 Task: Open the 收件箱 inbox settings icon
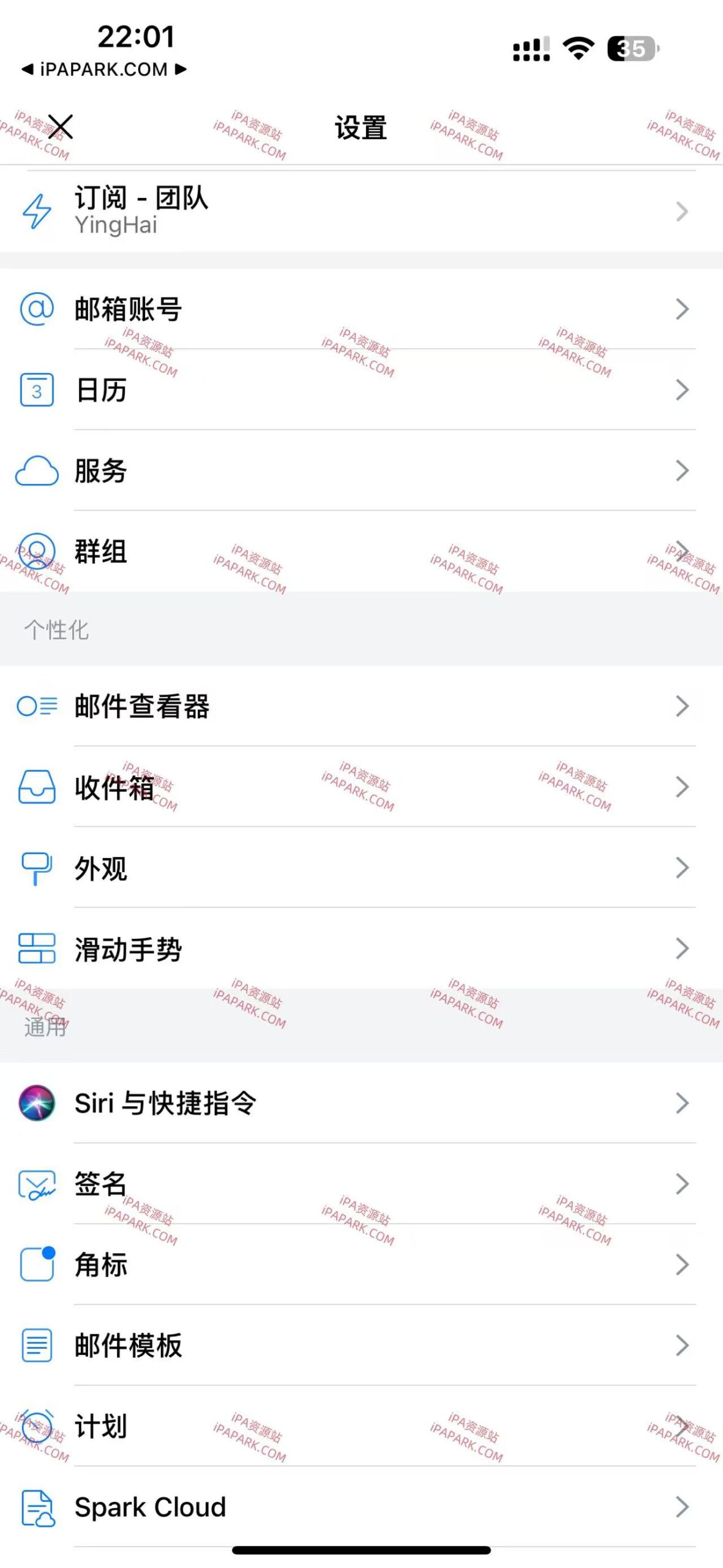coord(37,788)
